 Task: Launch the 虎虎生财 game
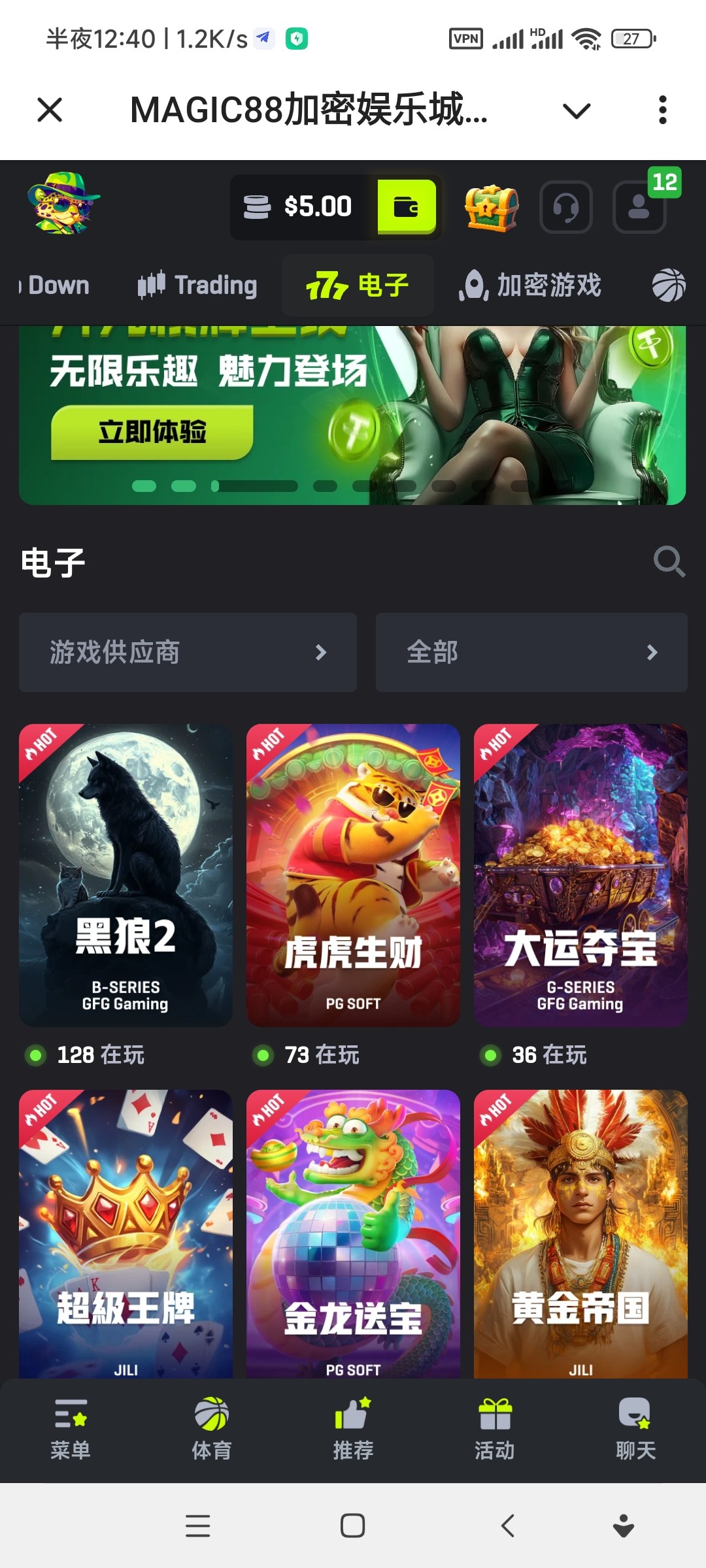(353, 874)
